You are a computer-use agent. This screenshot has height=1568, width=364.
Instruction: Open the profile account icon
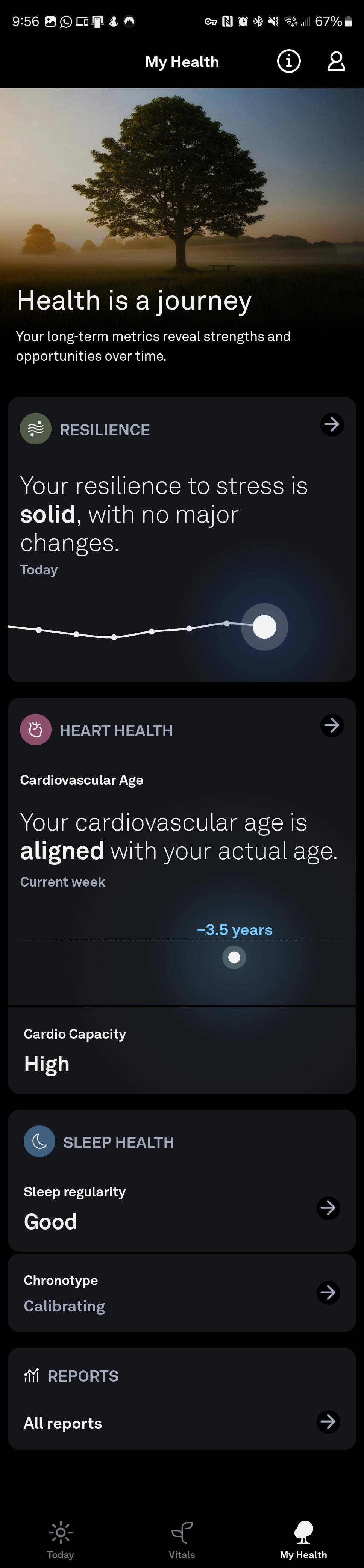click(336, 62)
